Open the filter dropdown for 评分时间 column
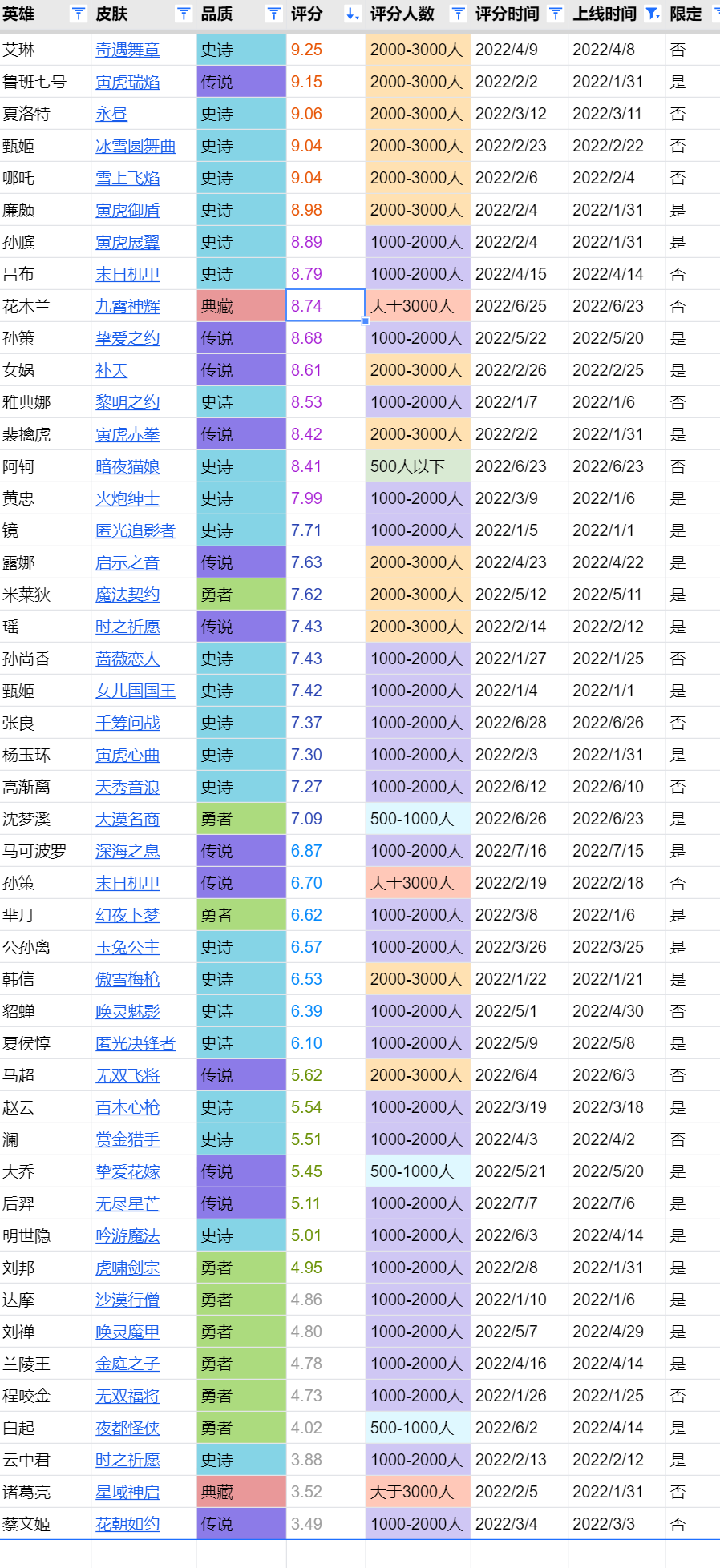Viewport: 720px width, 1568px height. coord(555,14)
